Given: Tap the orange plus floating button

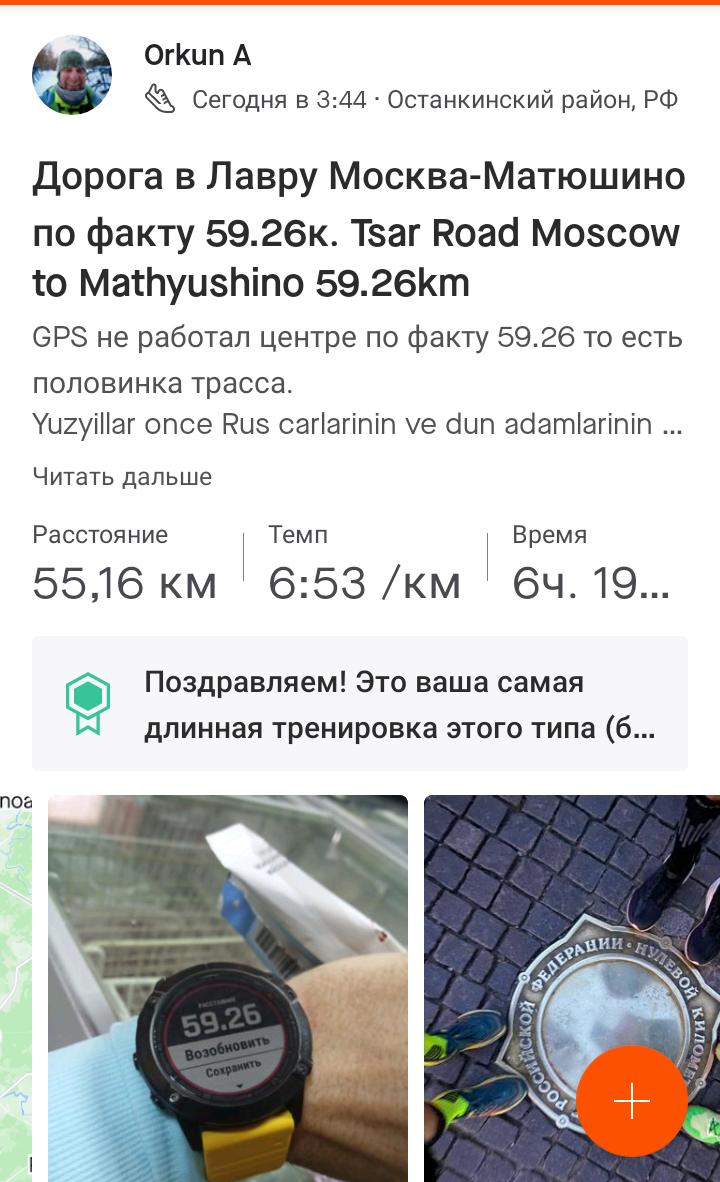Looking at the screenshot, I should (x=632, y=1101).
